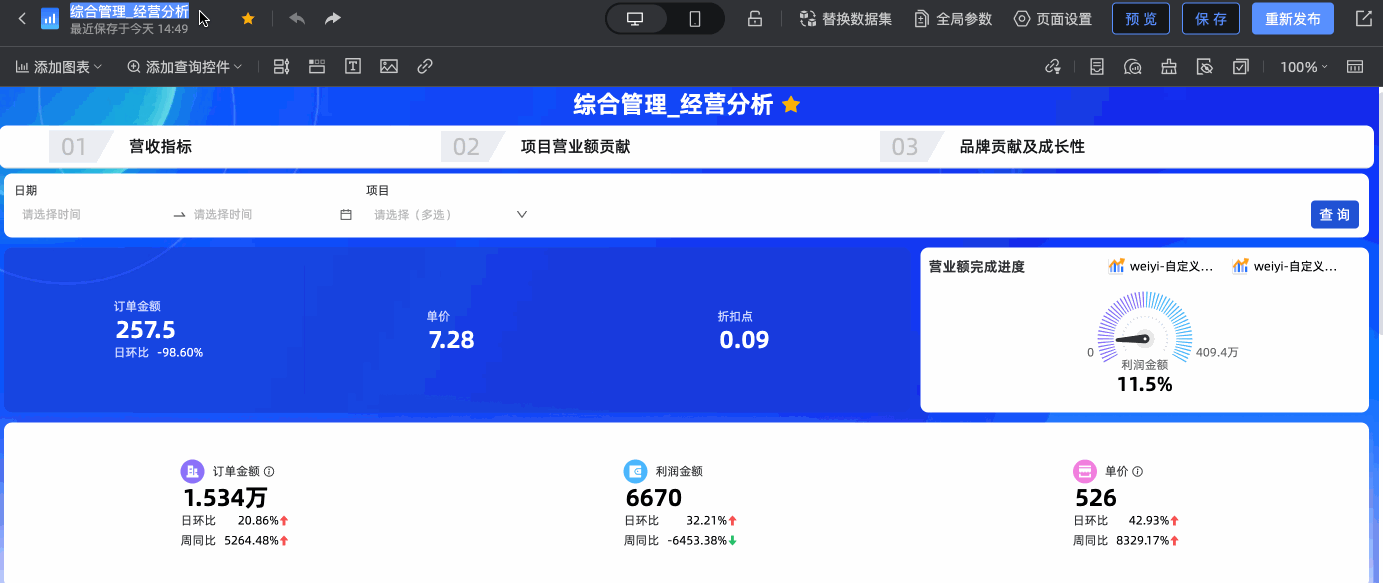
Task: Open 全局参数 settings
Action: click(x=953, y=19)
